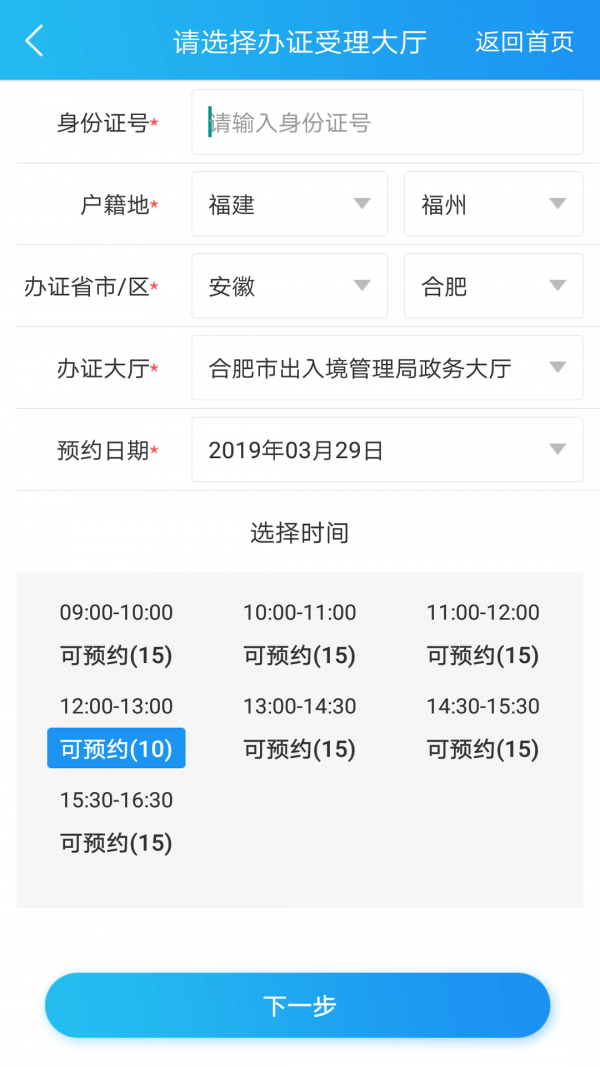Expand the 安徽 province dropdown
Image resolution: width=600 pixels, height=1067 pixels.
(x=289, y=287)
